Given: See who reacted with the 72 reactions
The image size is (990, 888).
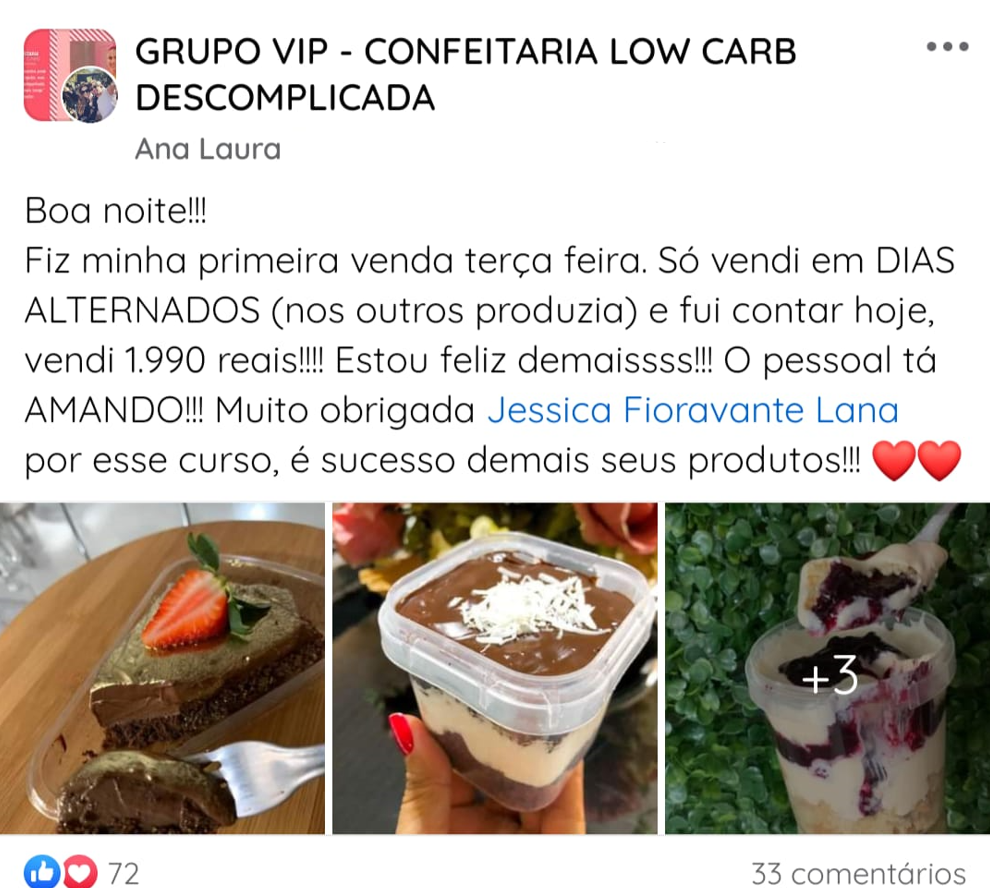Looking at the screenshot, I should coord(82,872).
